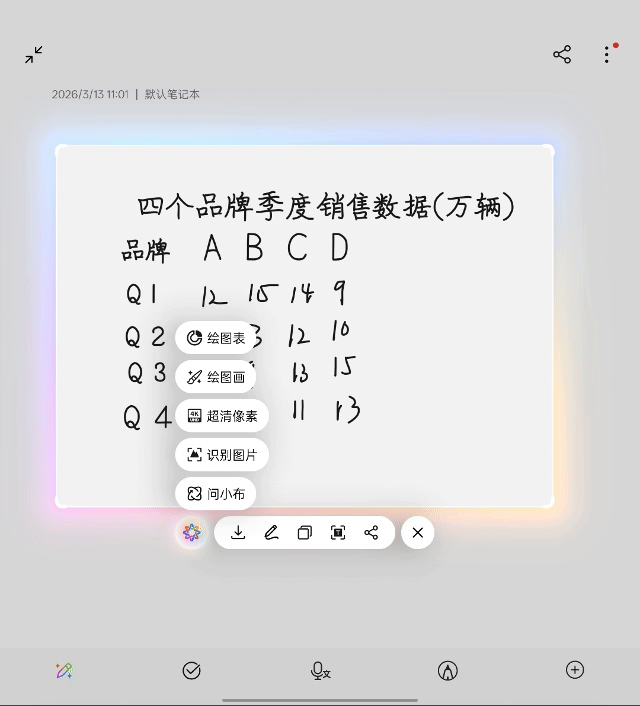The width and height of the screenshot is (640, 706).
Task: Tap the colorful AI button on the image toolbar
Action: 192,533
